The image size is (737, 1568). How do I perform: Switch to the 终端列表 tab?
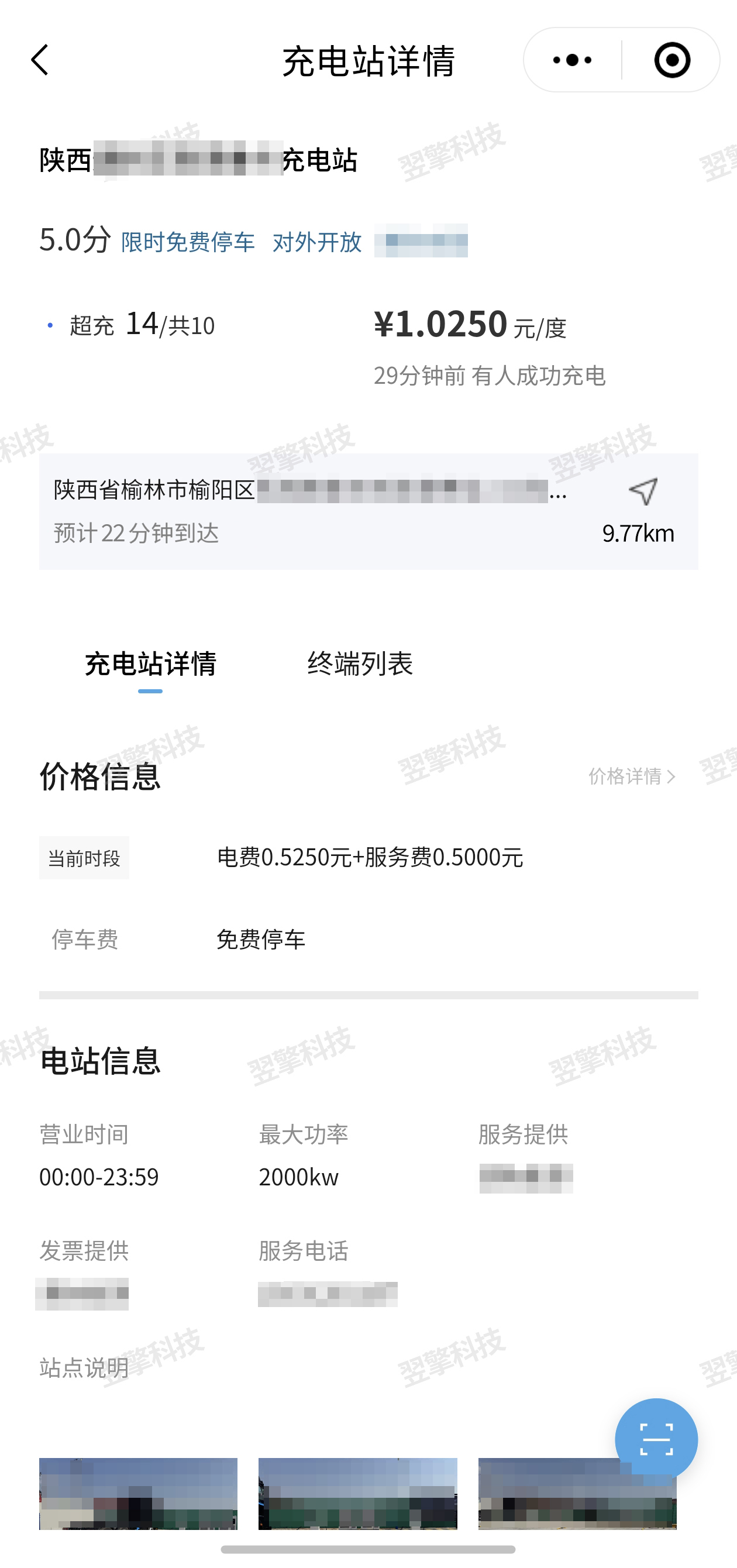(360, 663)
